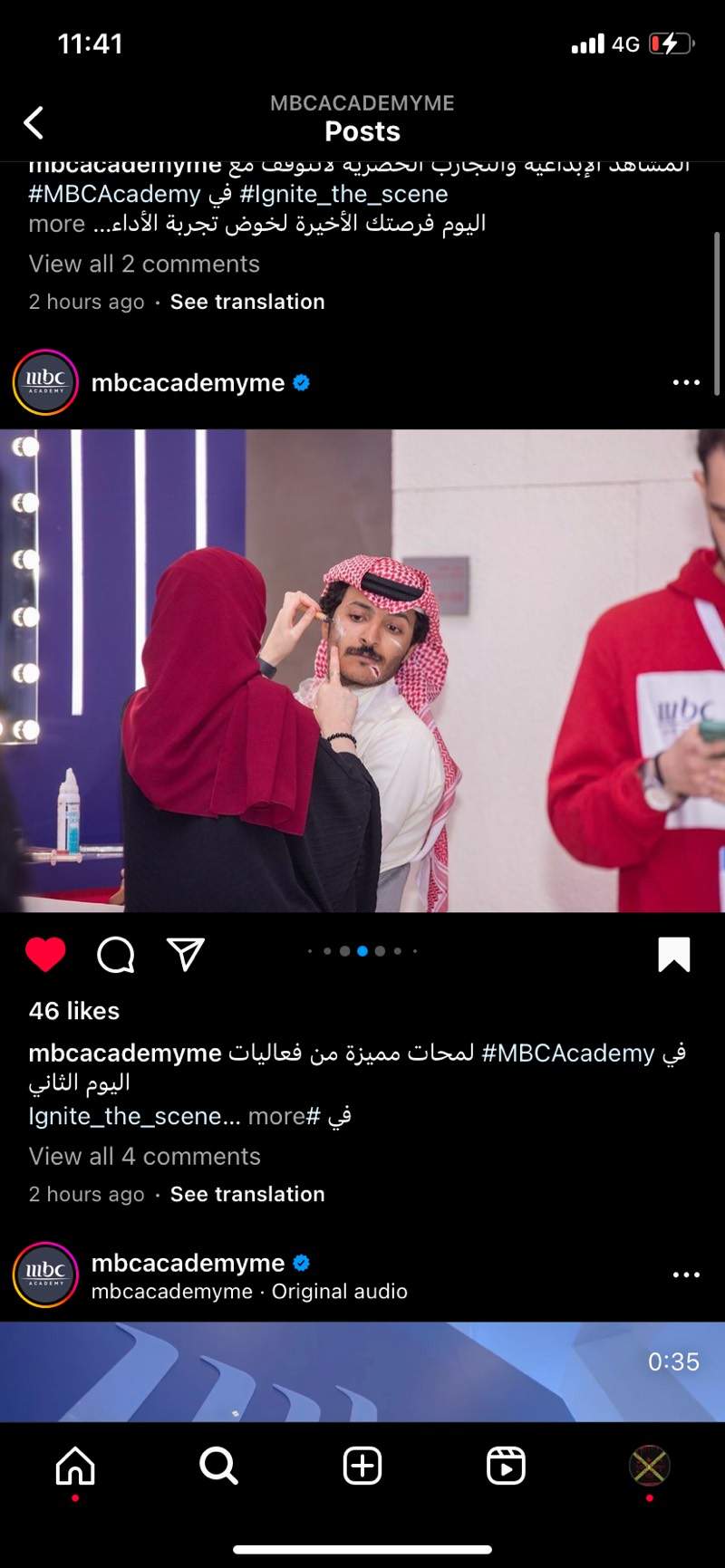
Task: Create a new post
Action: pyautogui.click(x=362, y=1466)
